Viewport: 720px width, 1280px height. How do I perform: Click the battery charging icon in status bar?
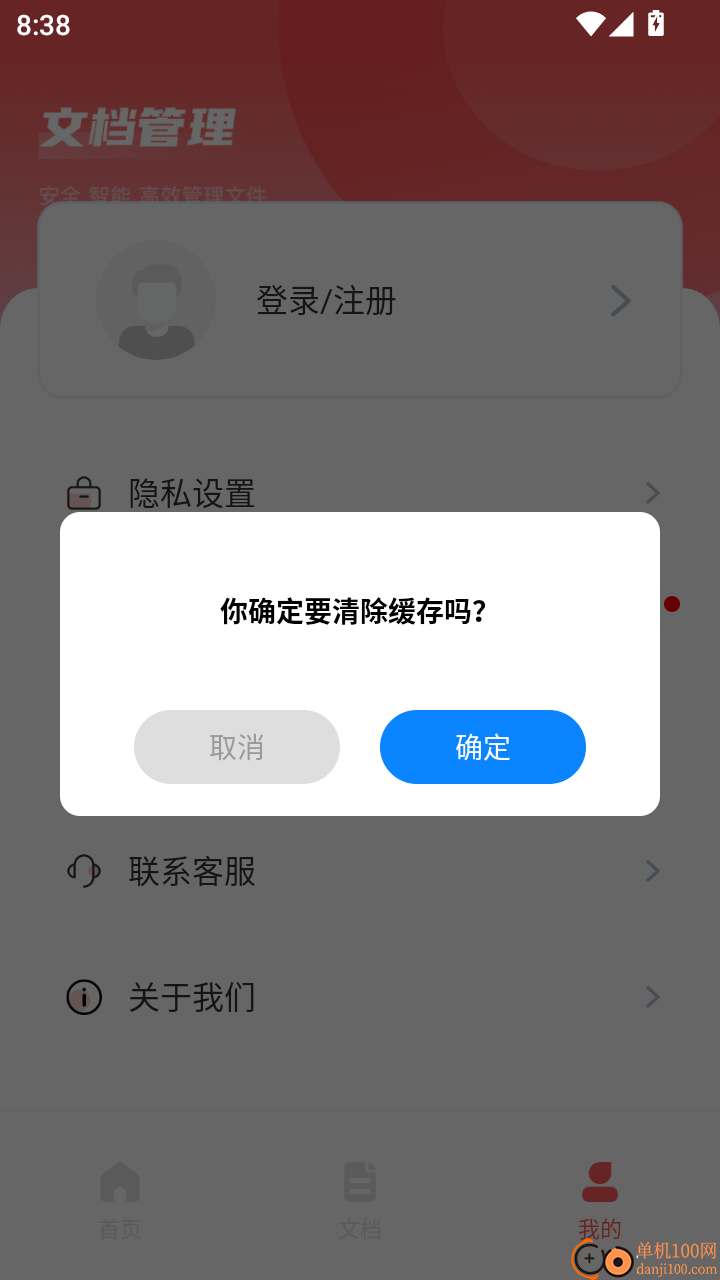click(x=656, y=25)
